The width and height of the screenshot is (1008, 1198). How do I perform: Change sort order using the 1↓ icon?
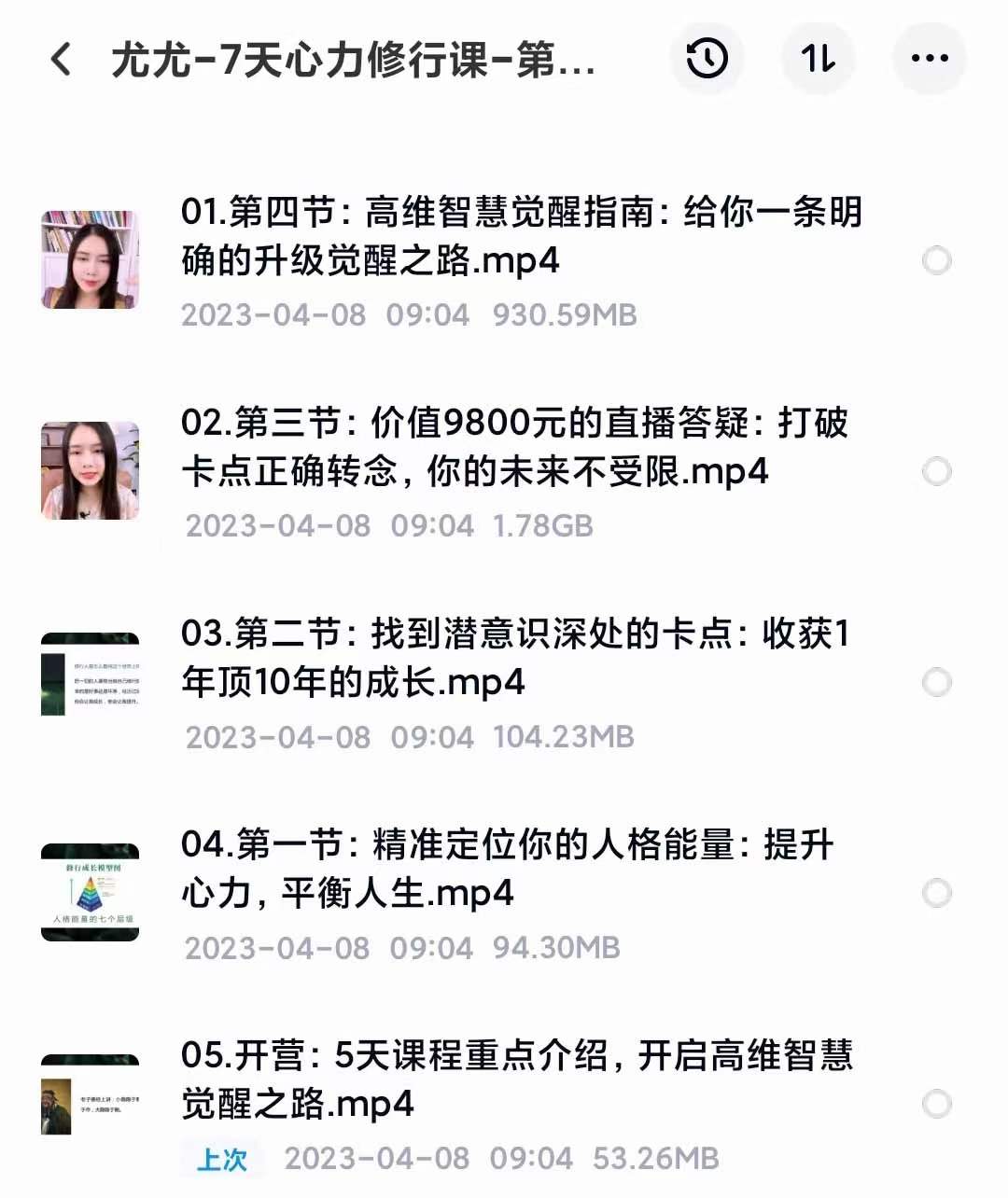coord(819,59)
